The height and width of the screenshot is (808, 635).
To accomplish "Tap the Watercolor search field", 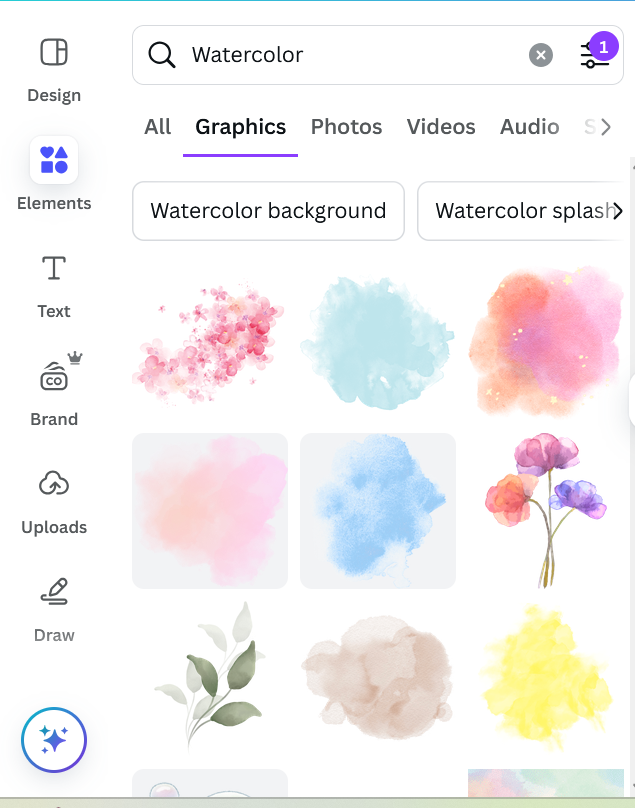I will [x=340, y=55].
